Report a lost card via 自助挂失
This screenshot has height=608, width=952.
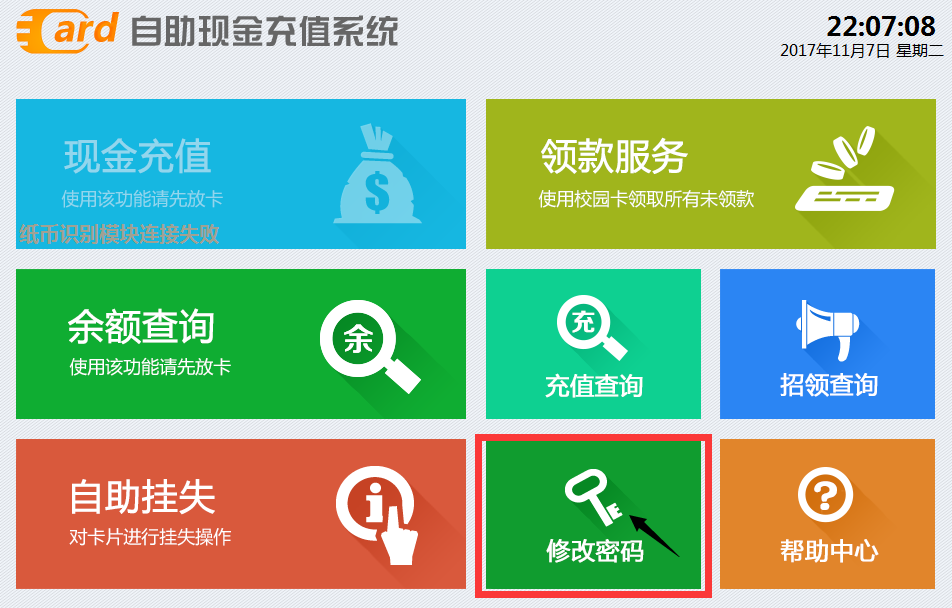(x=240, y=514)
